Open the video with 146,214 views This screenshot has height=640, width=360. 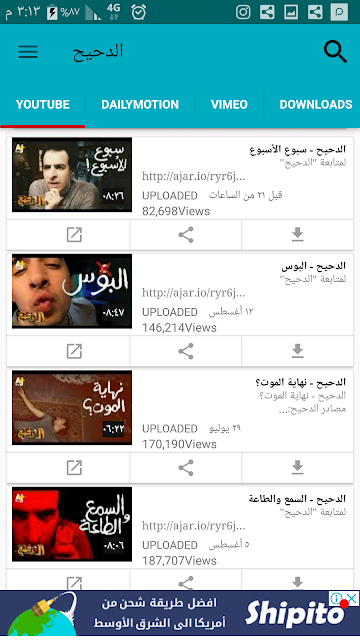click(180, 295)
